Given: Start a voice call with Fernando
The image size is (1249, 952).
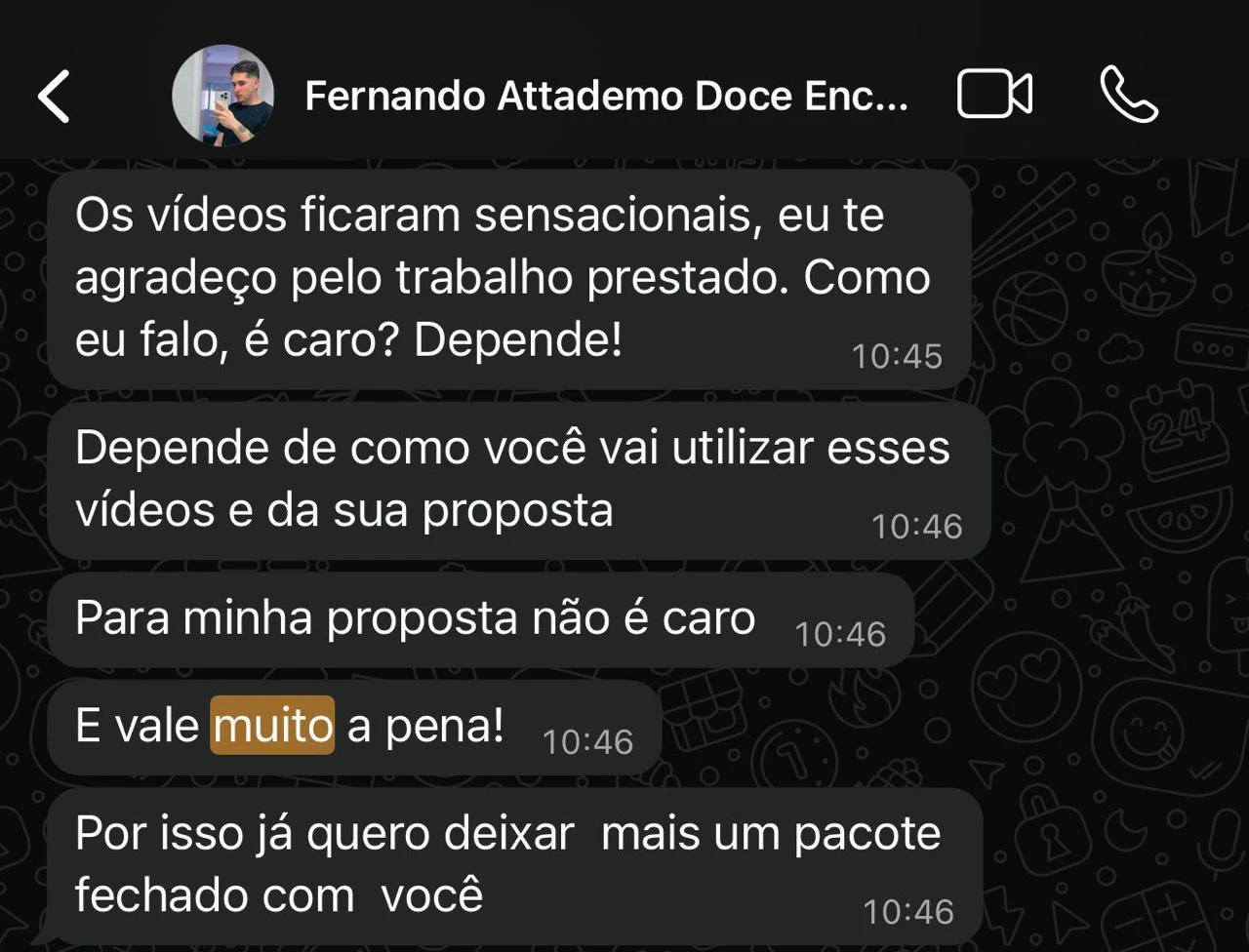Looking at the screenshot, I should tap(1129, 95).
